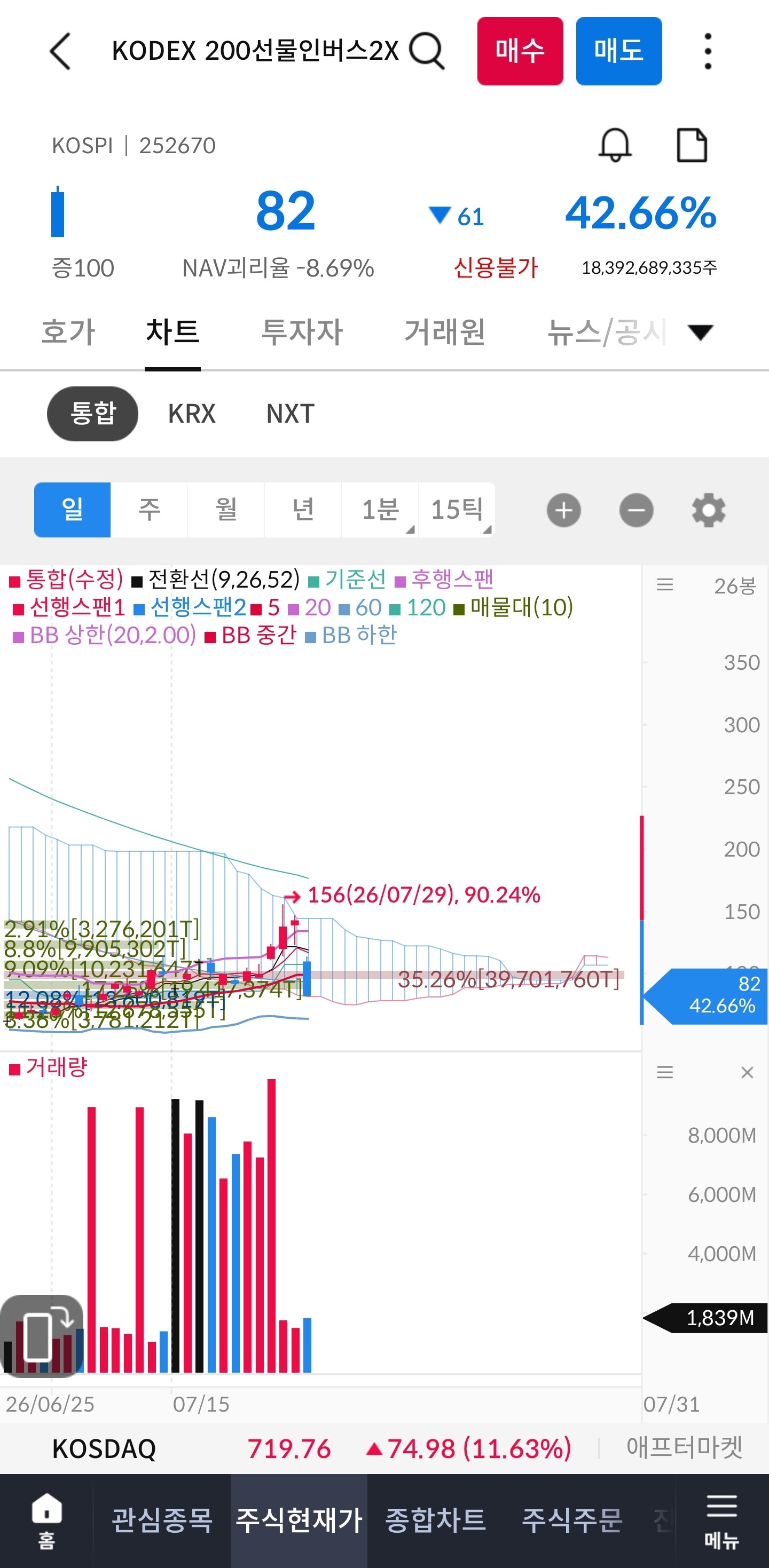Tap the blue 매도 sell button
Viewport: 769px width, 1568px height.
click(x=618, y=51)
